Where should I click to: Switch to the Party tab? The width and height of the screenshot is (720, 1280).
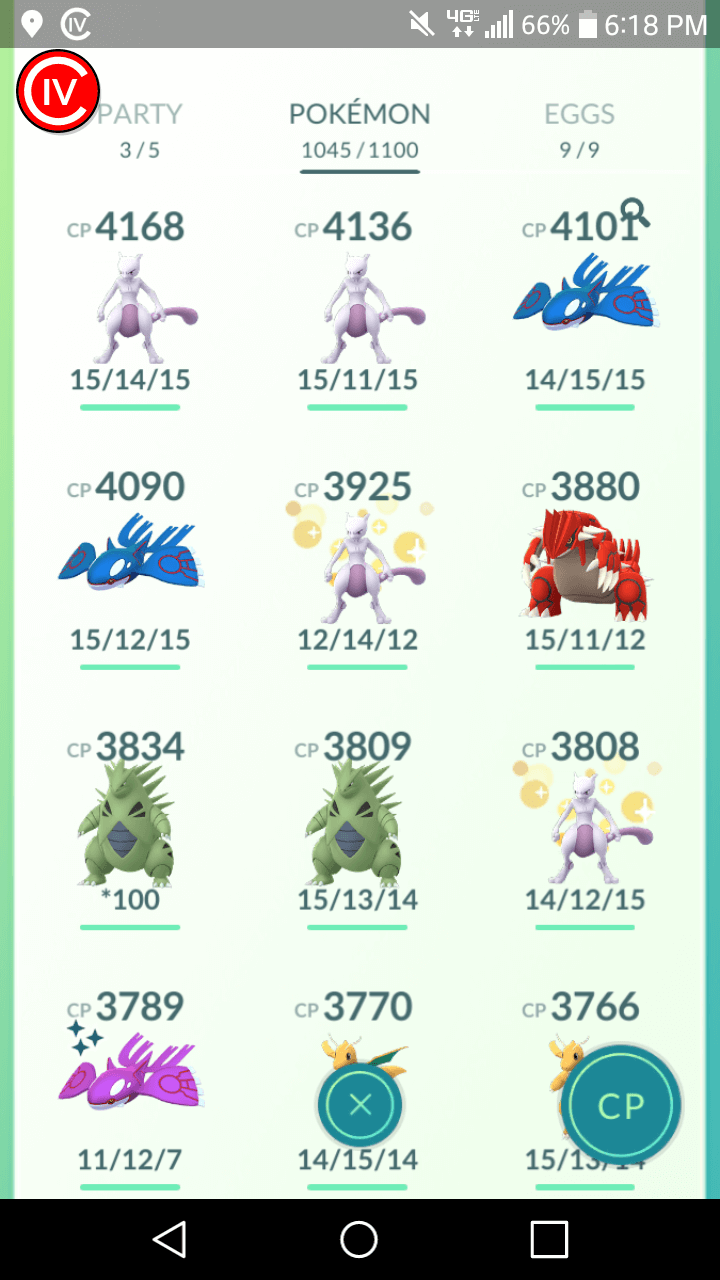[140, 130]
